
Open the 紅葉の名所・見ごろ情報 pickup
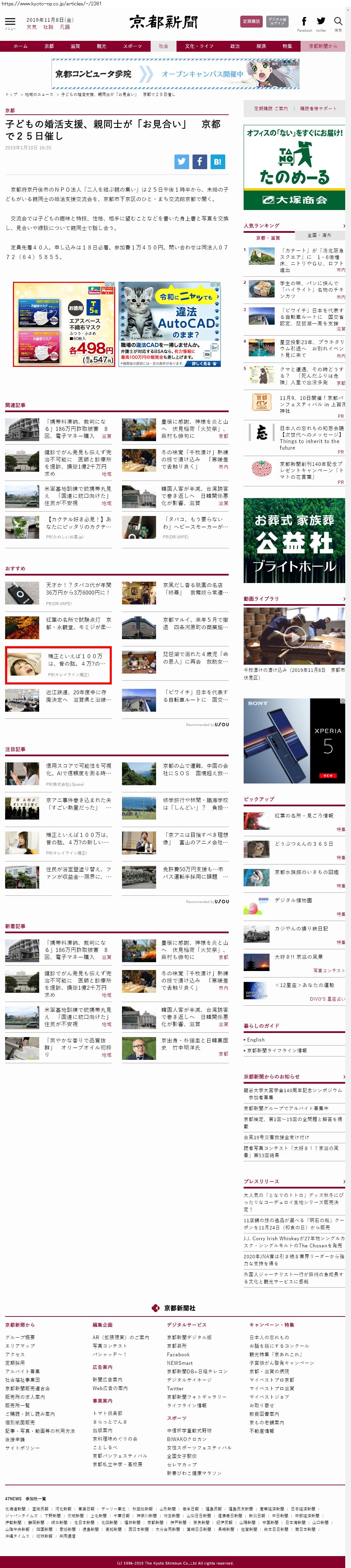click(x=304, y=815)
